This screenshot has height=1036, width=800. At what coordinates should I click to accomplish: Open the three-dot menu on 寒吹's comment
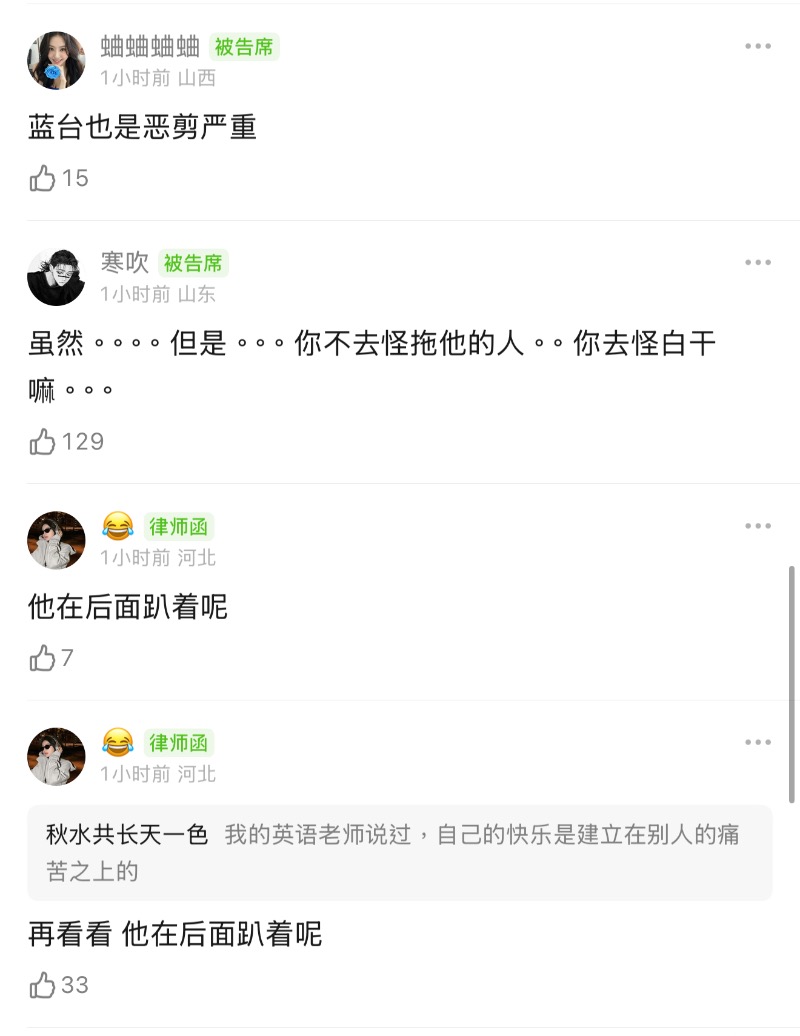(758, 263)
